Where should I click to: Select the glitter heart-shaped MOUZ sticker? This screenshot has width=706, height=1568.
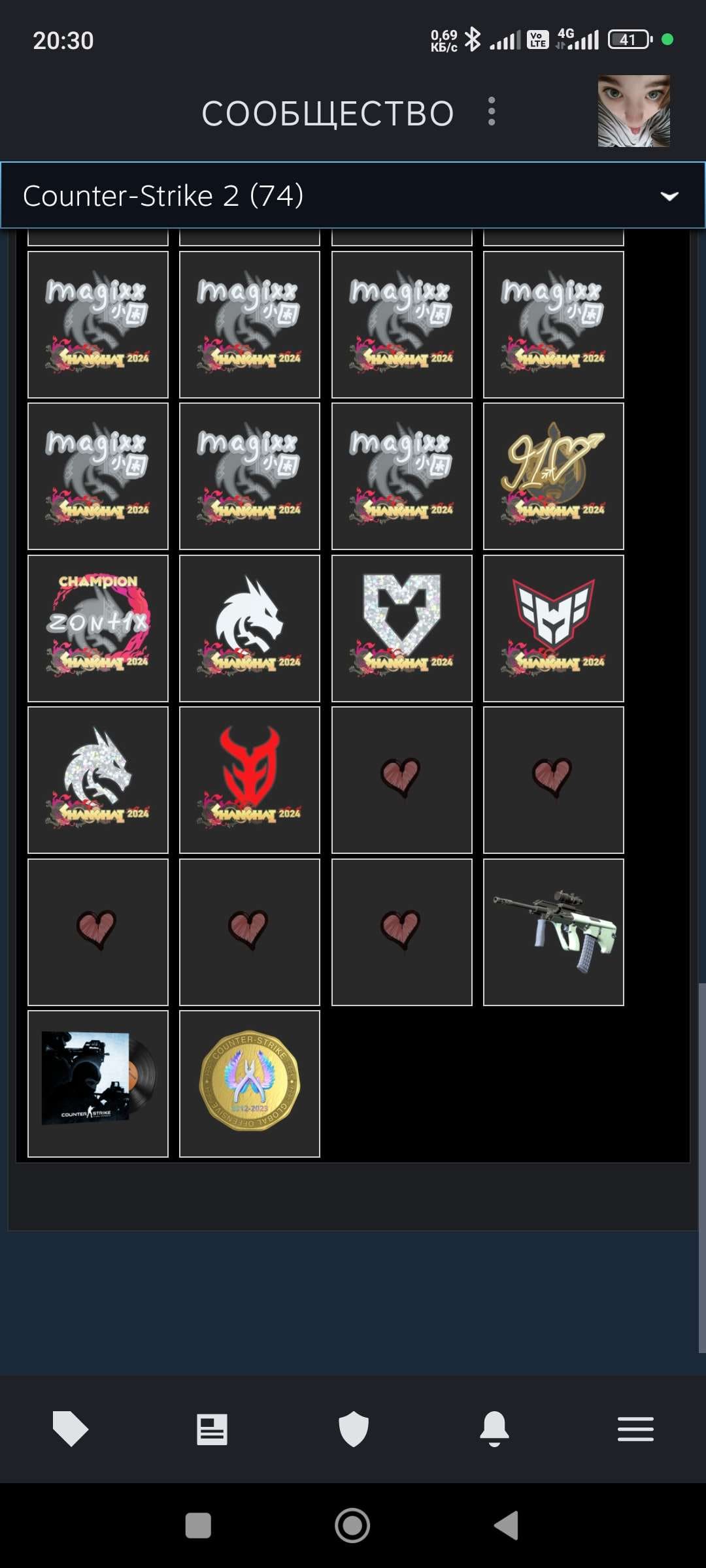(402, 628)
